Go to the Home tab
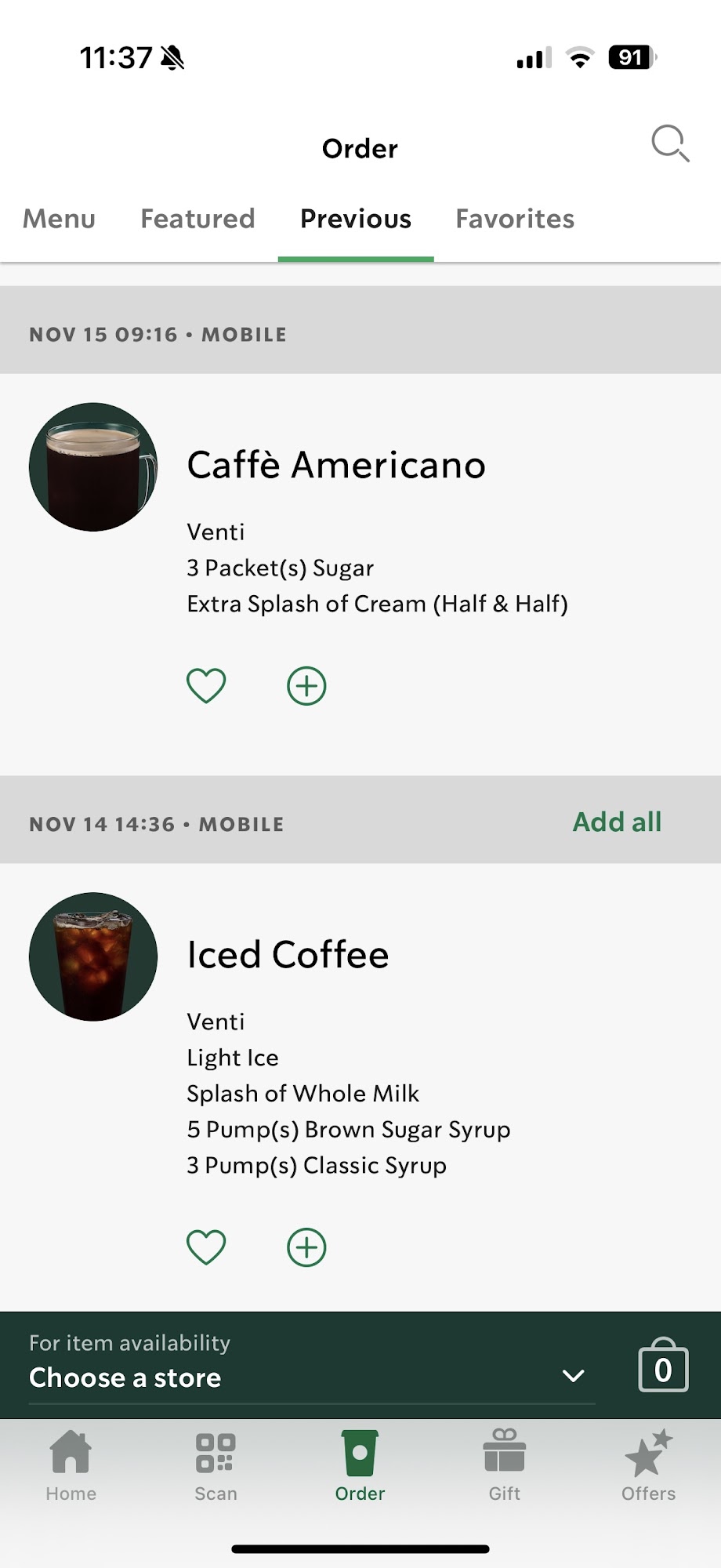721x1568 pixels. point(71,1465)
